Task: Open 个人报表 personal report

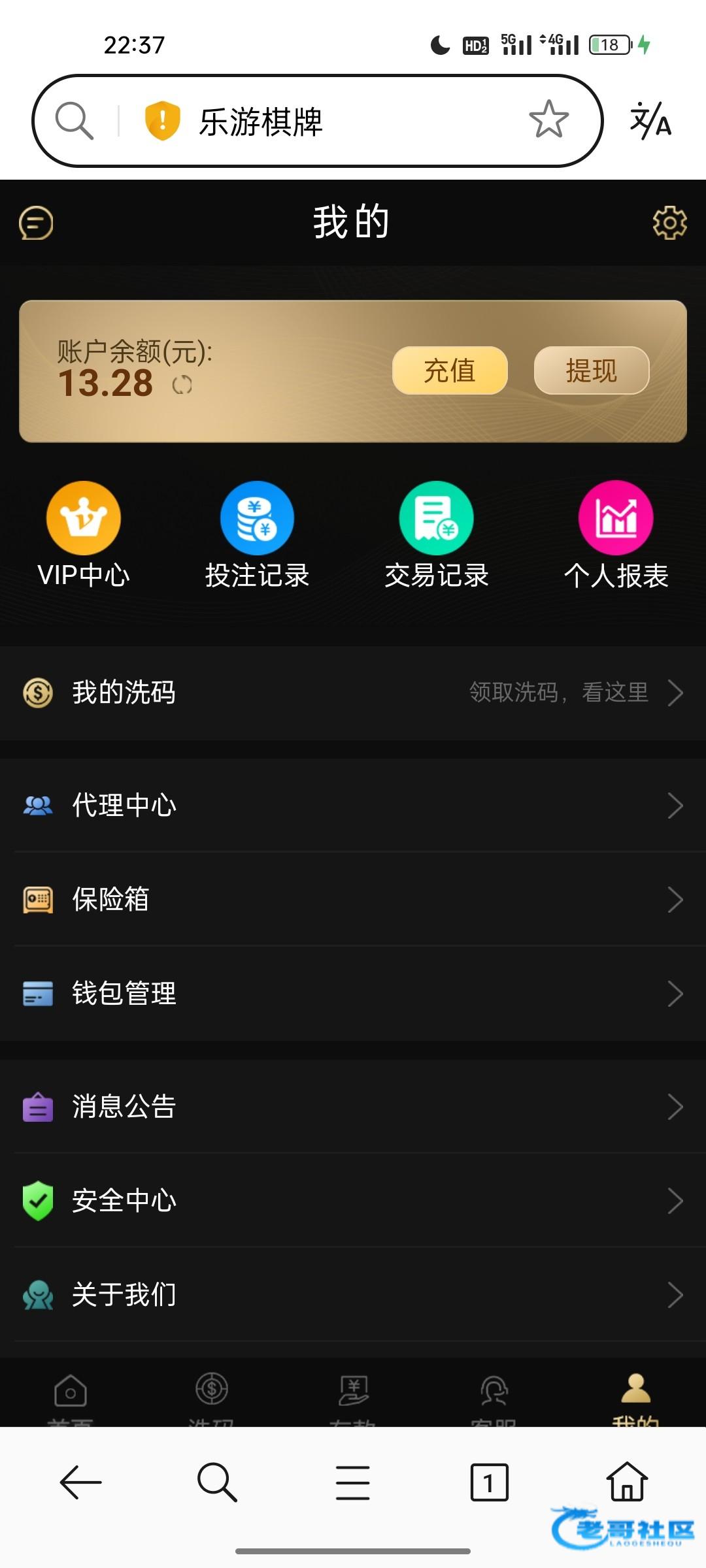Action: coord(616,535)
